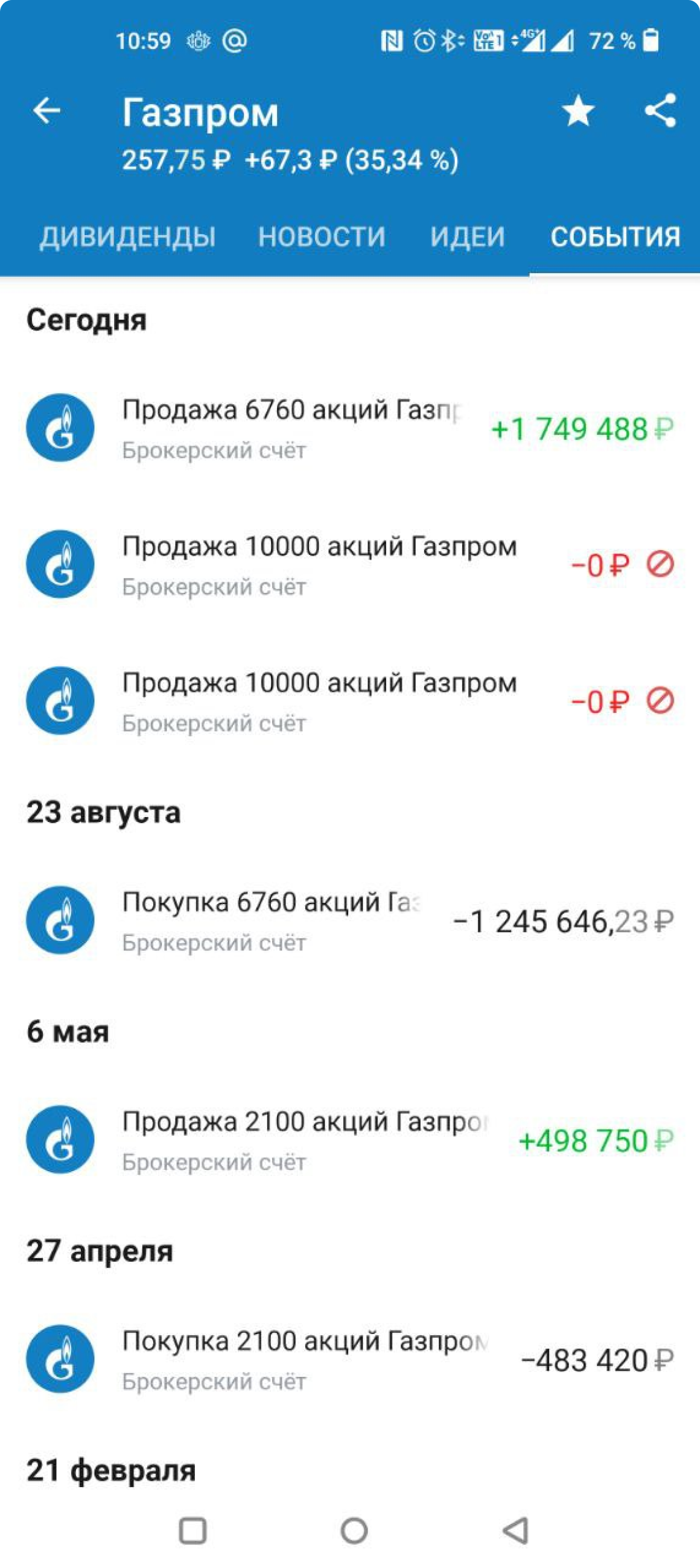This screenshot has height=1568, width=700.
Task: Switch to the Дивиденды tab
Action: 127,236
